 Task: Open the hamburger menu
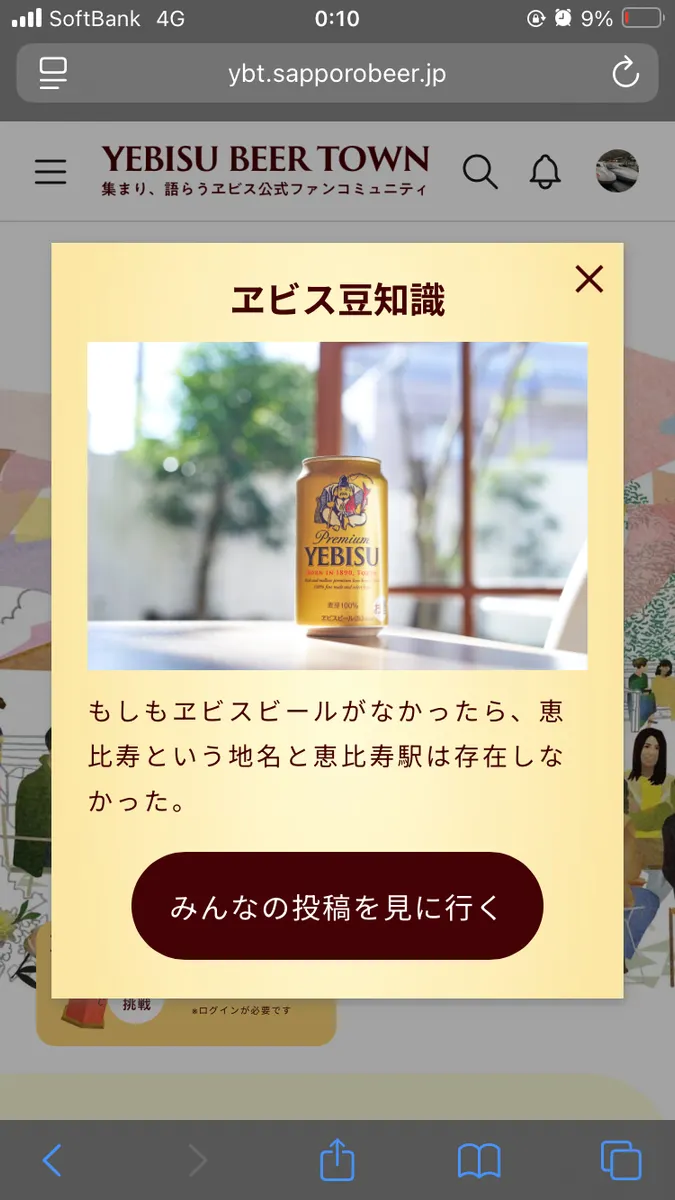[50, 172]
